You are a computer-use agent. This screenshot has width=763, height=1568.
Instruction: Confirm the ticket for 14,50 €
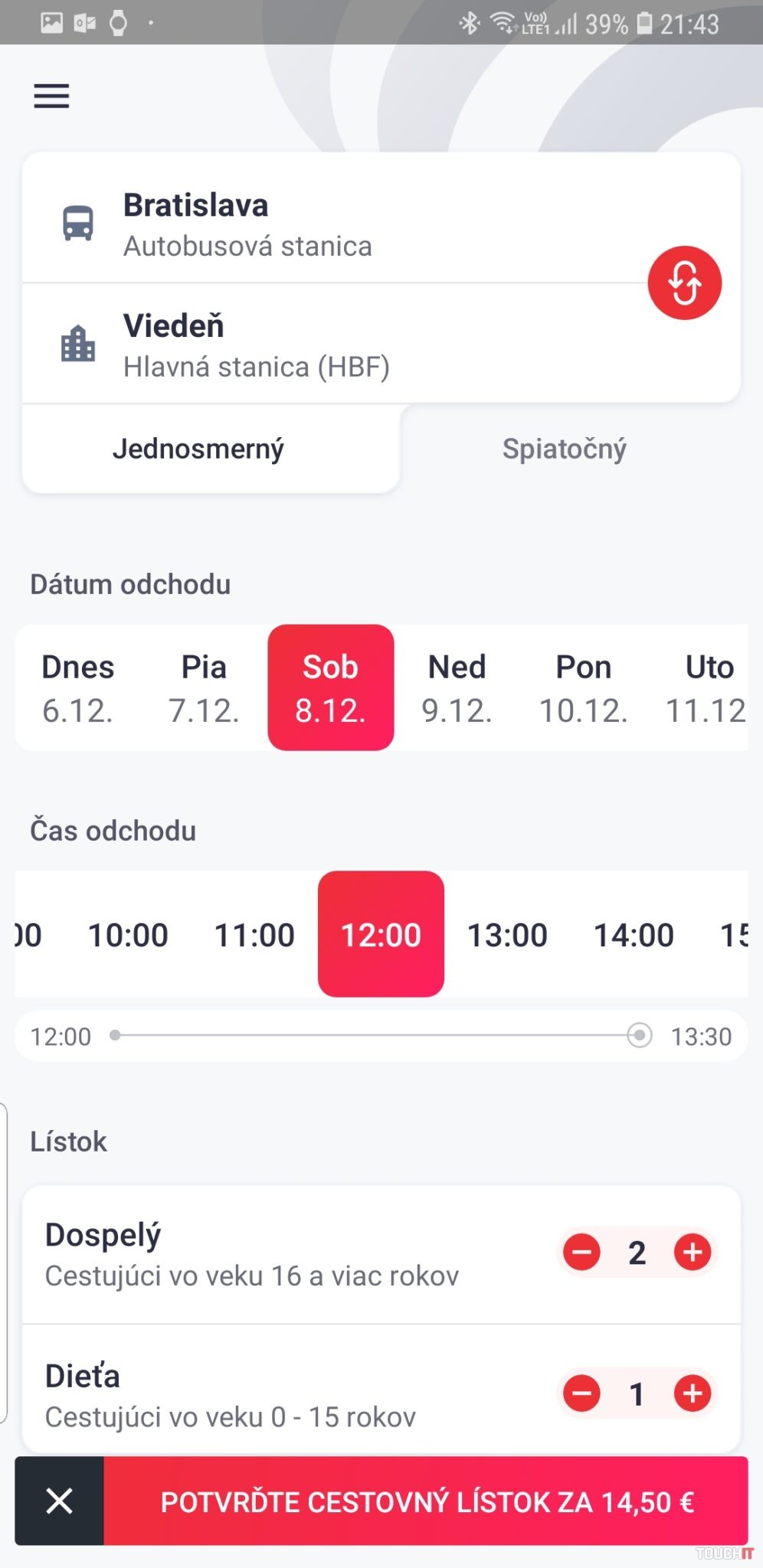(426, 1501)
